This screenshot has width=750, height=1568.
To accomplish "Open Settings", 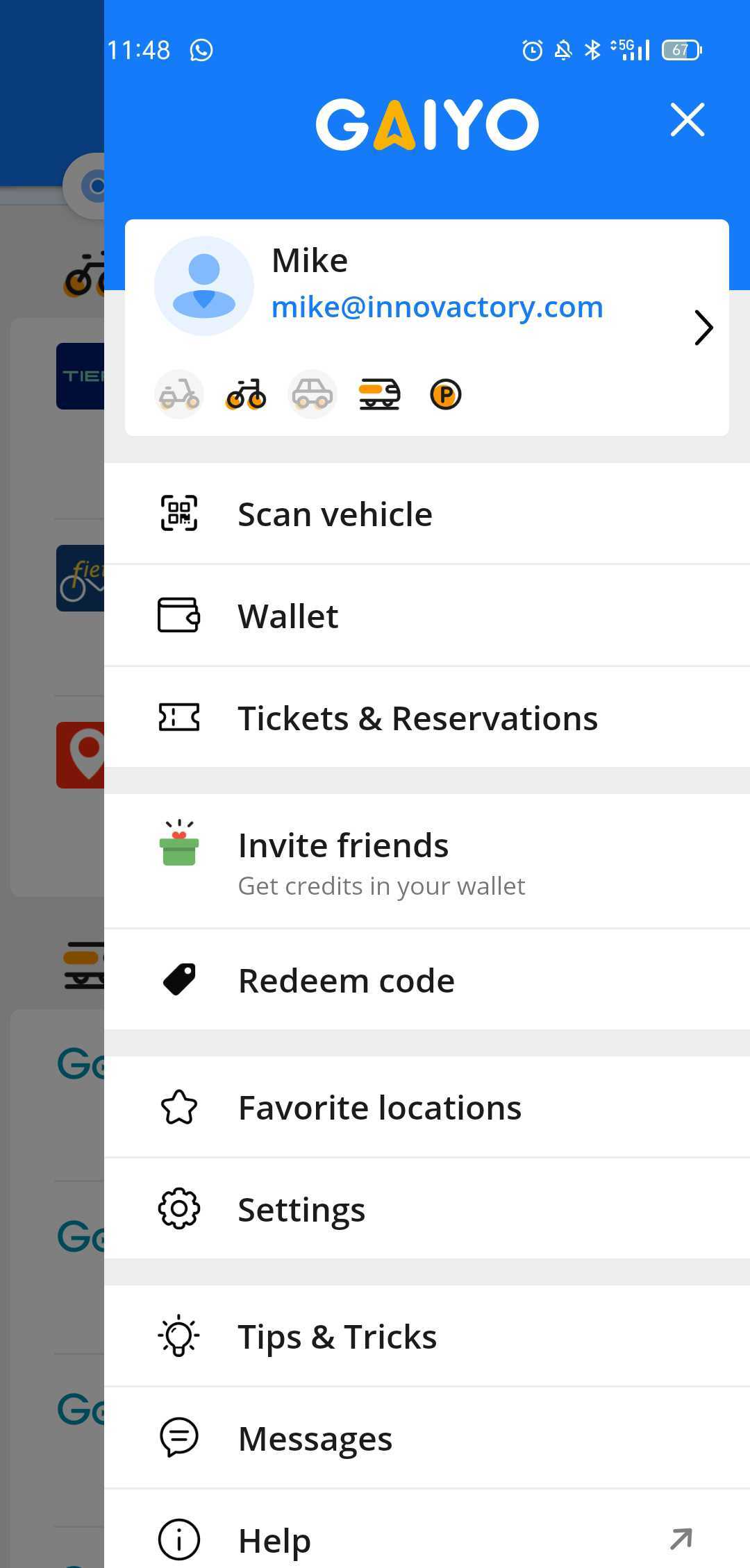I will pos(426,1209).
